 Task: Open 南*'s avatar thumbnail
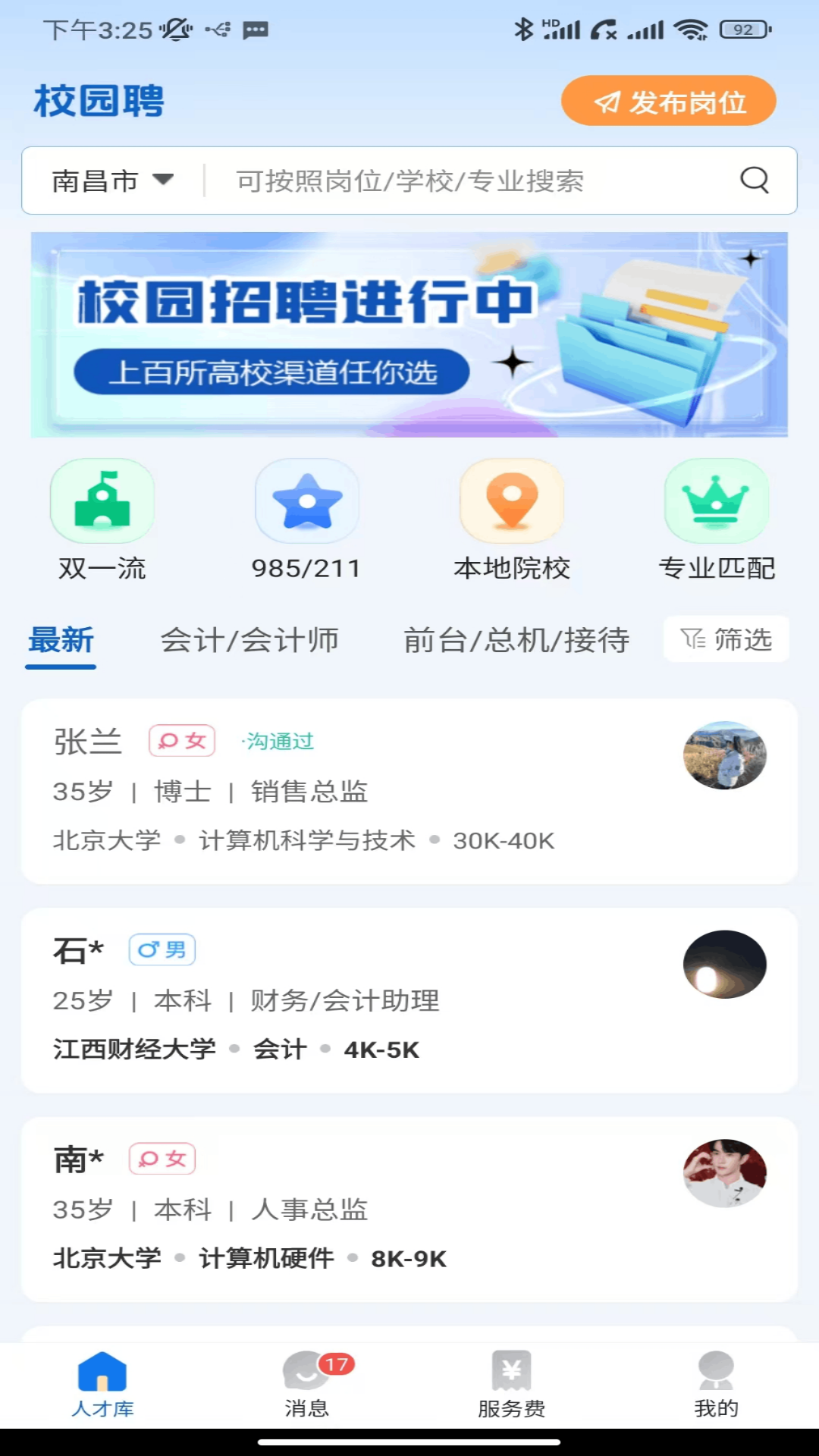point(725,1173)
